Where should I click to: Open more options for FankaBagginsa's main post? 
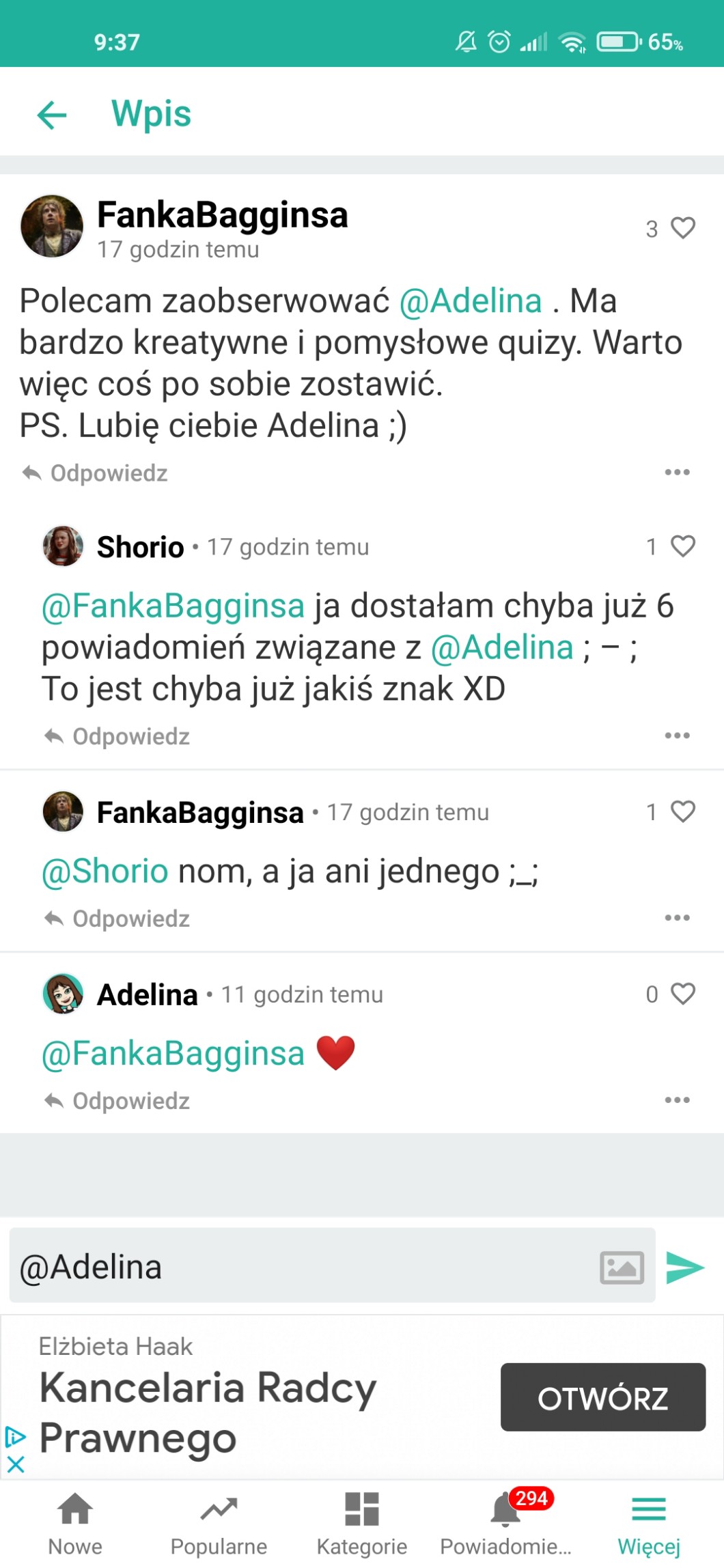pos(677,472)
